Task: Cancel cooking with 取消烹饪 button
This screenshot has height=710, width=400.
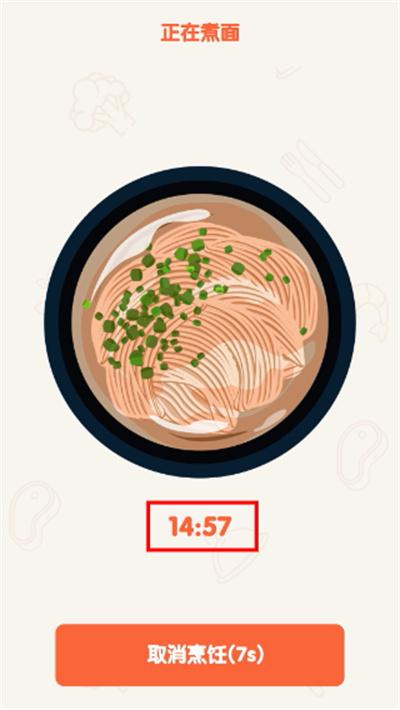Action: pyautogui.click(x=200, y=655)
